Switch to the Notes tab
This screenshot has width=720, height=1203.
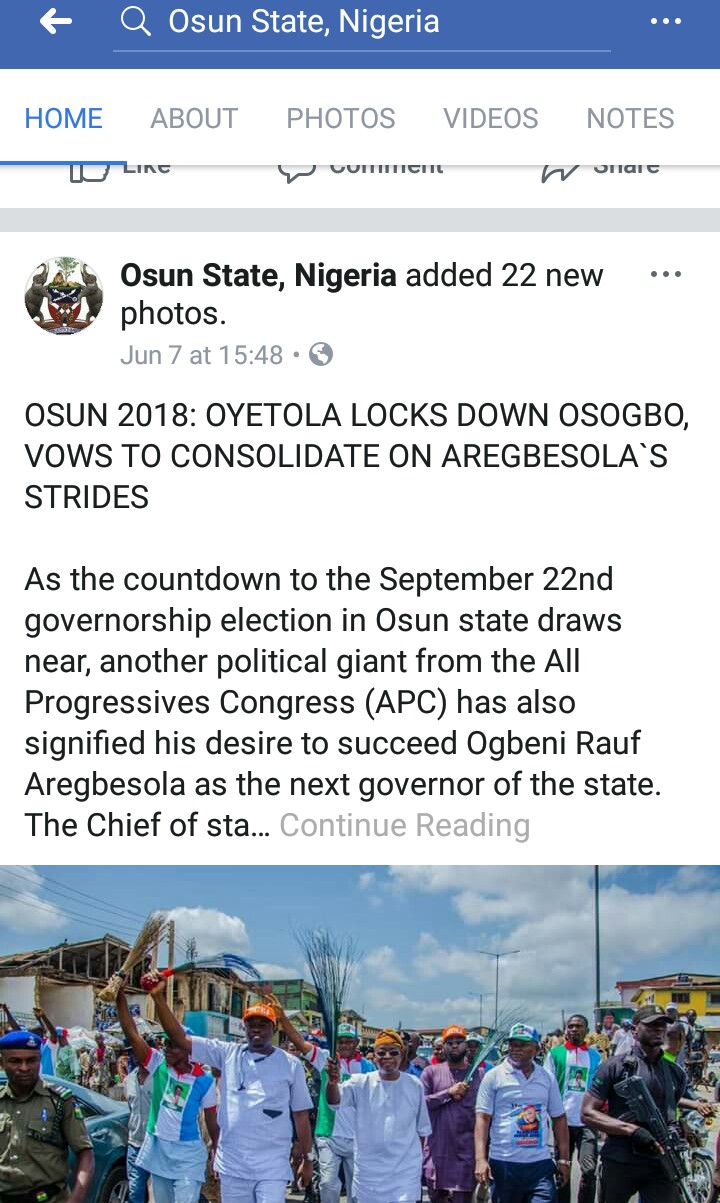[x=630, y=118]
